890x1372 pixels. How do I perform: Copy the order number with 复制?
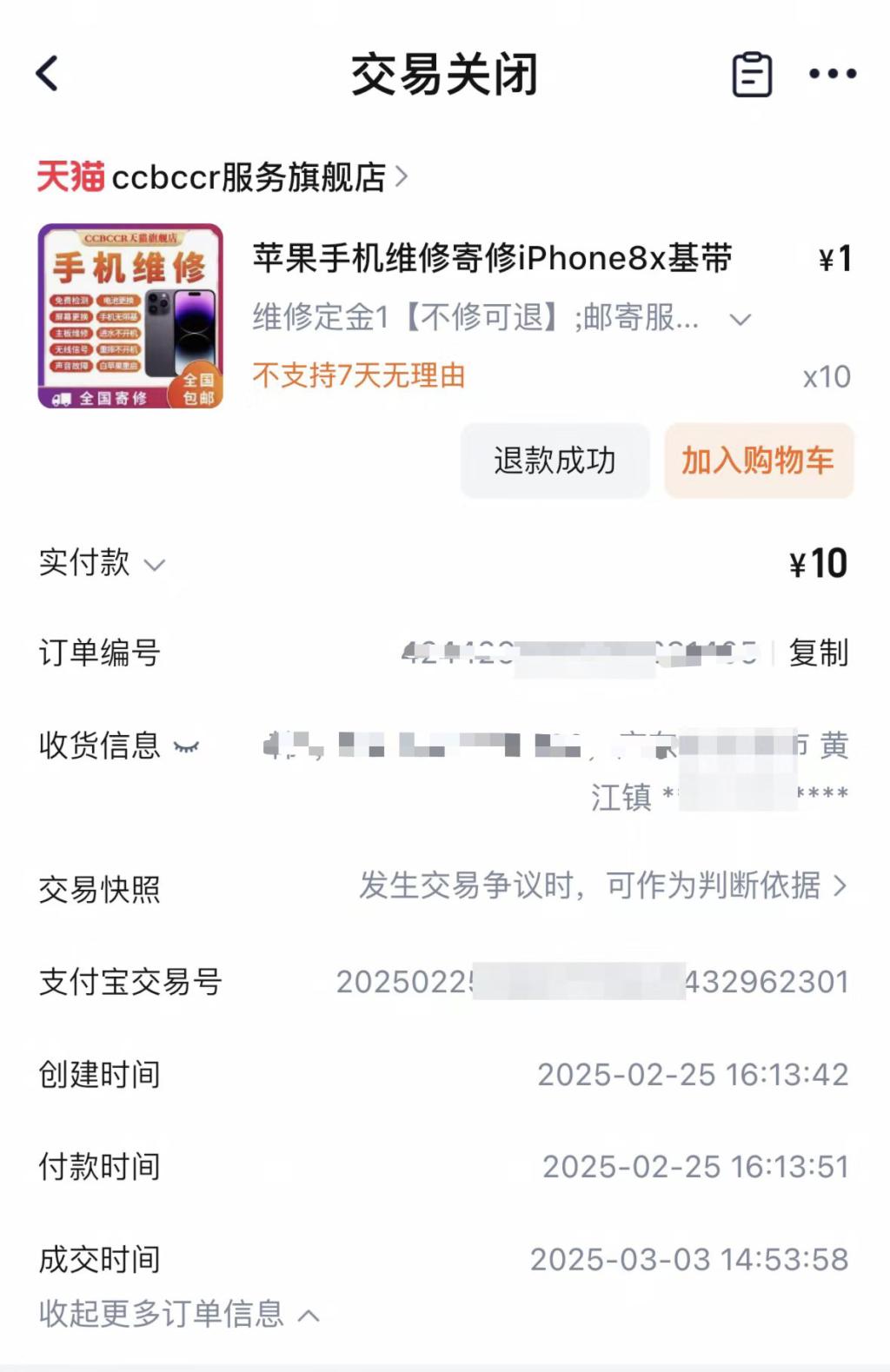pos(818,653)
